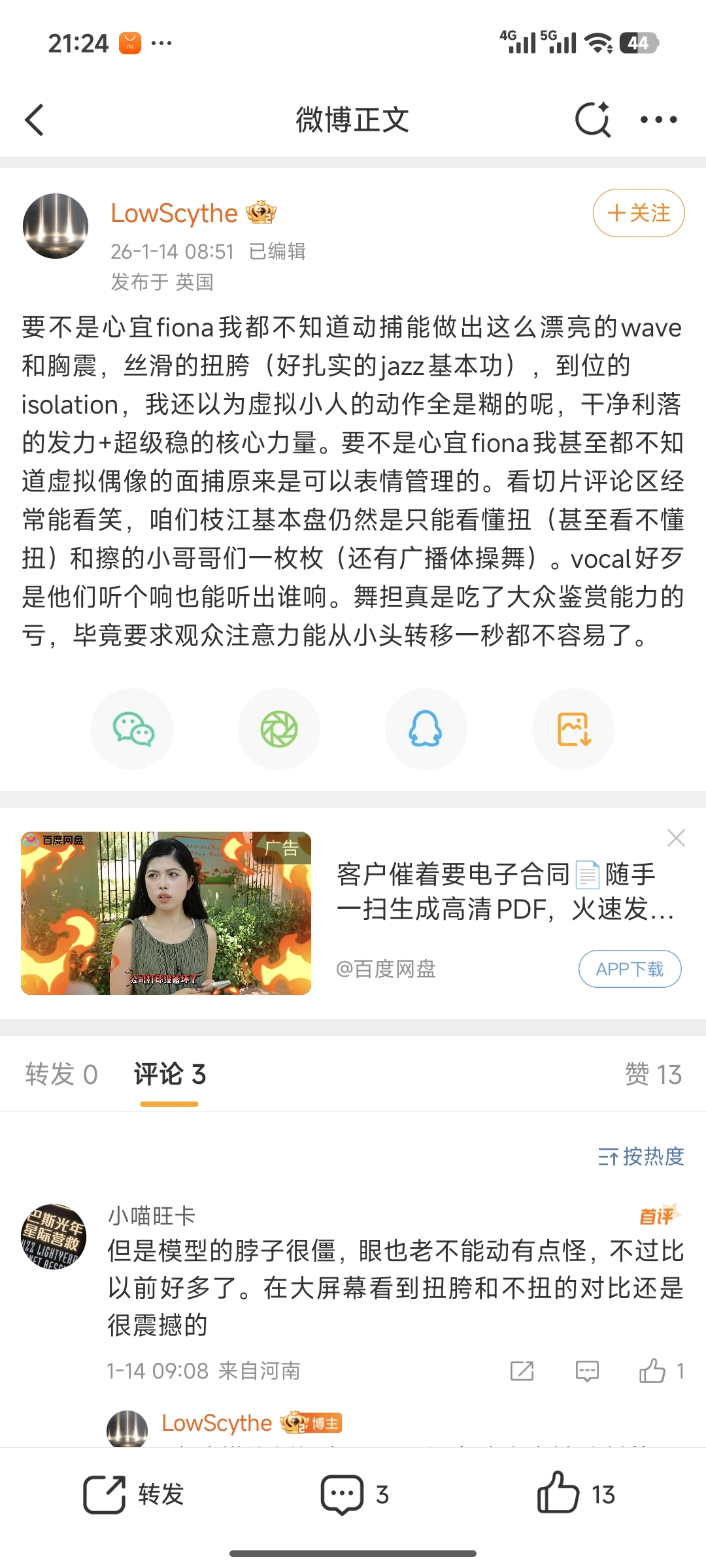Save the post as an image

click(573, 729)
